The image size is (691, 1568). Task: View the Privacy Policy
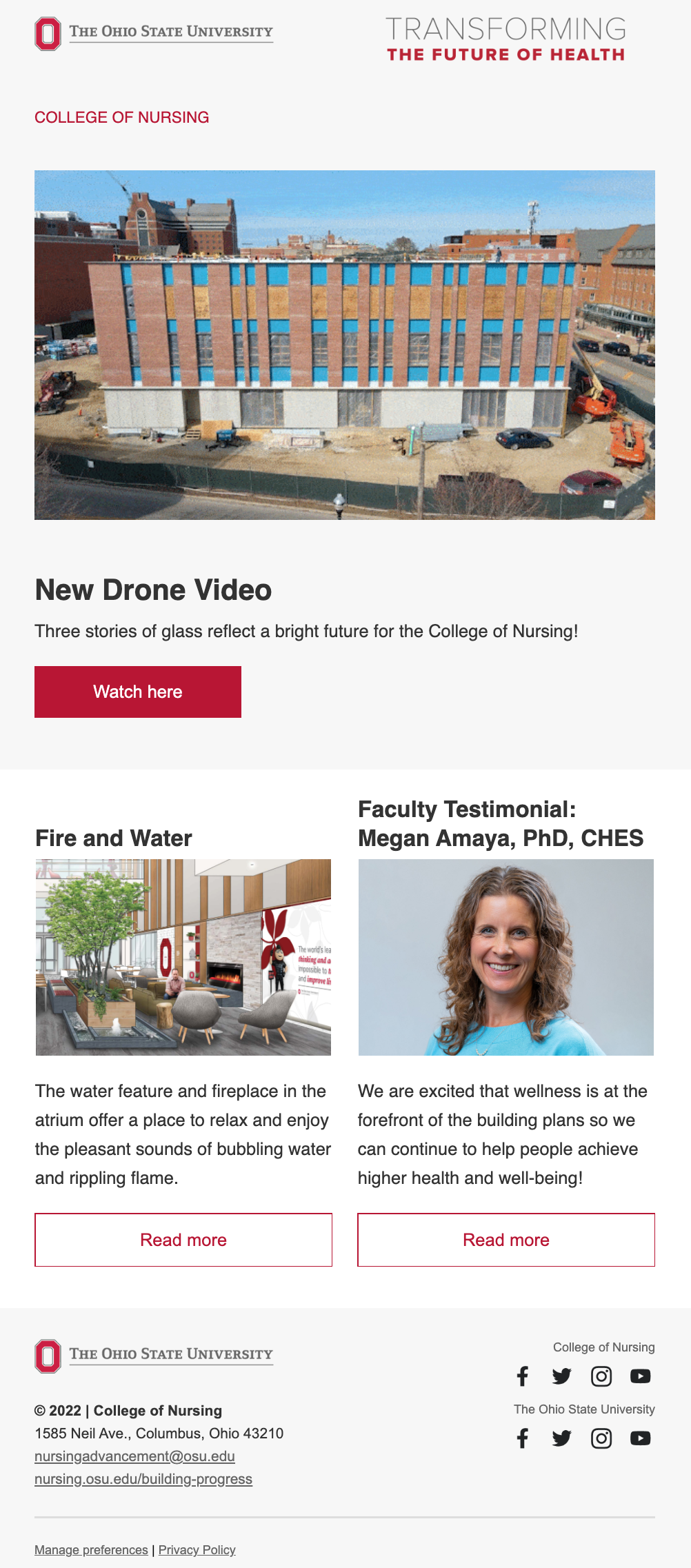point(197,1550)
